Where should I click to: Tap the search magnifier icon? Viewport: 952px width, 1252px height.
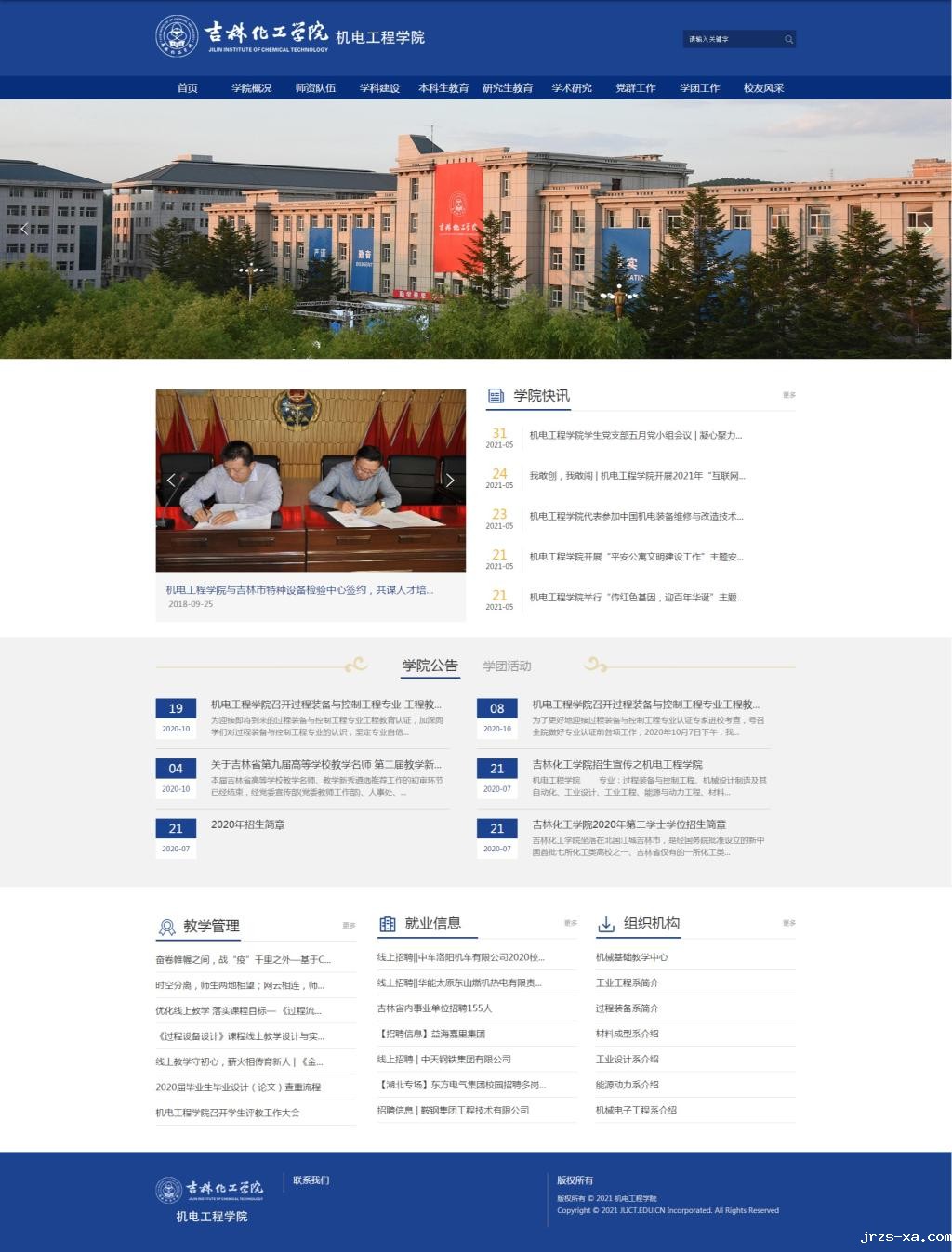[788, 39]
